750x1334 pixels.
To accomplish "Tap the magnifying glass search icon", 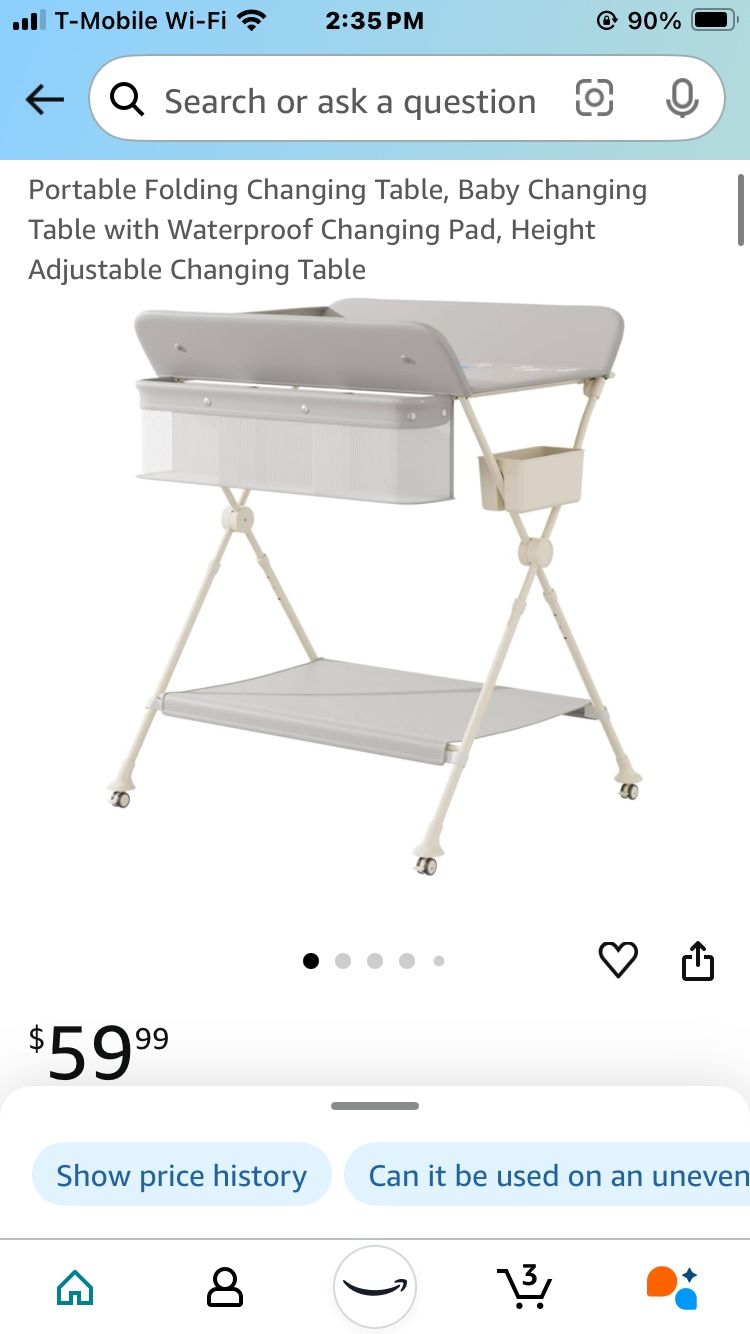I will (127, 99).
